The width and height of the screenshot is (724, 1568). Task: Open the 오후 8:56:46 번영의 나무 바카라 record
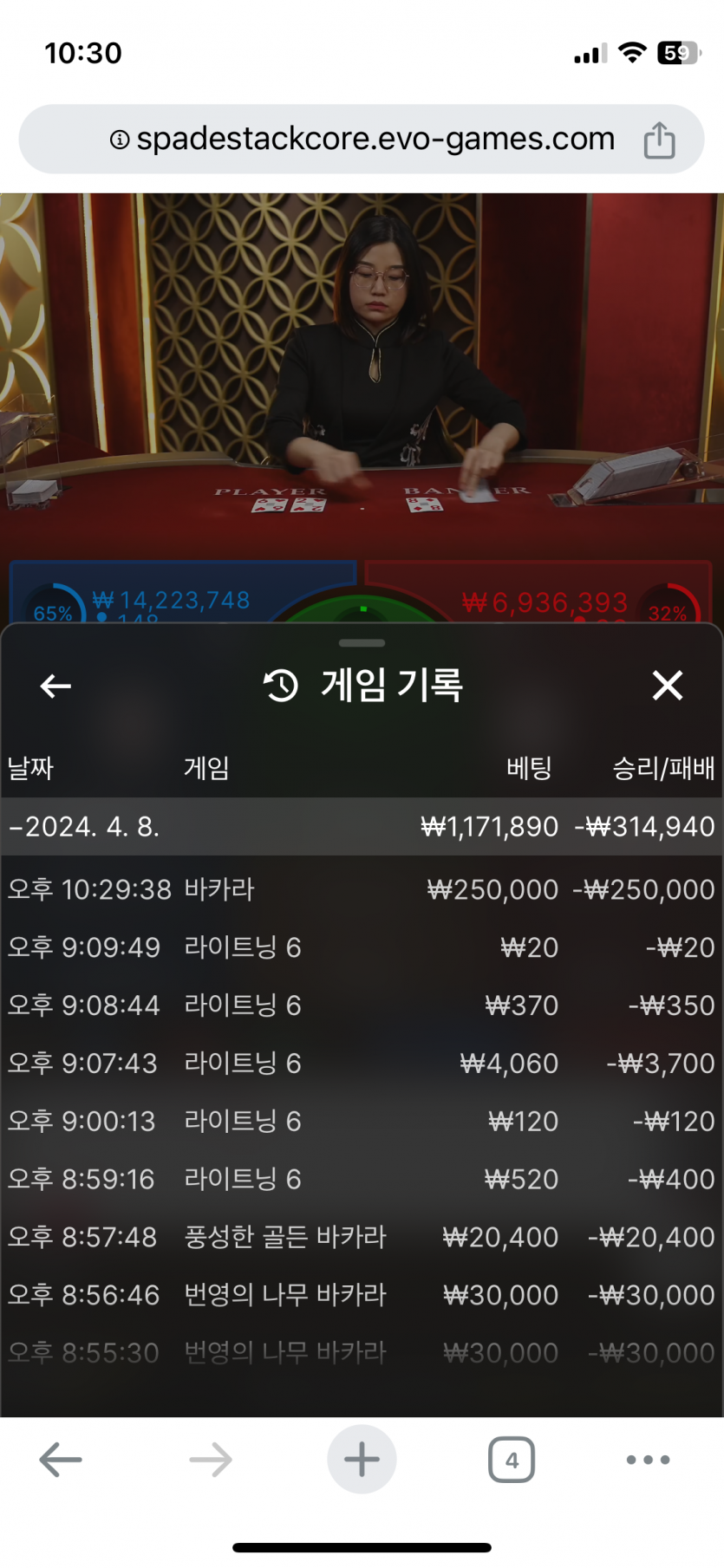tap(361, 1296)
